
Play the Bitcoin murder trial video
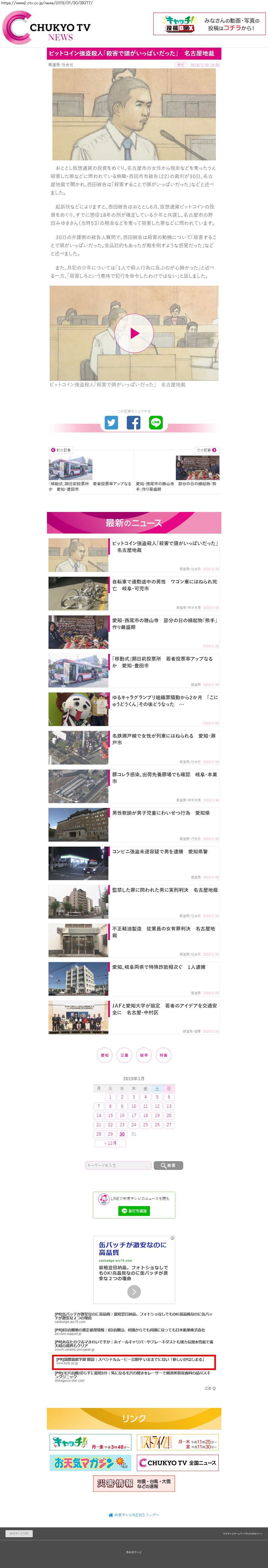coord(134,333)
